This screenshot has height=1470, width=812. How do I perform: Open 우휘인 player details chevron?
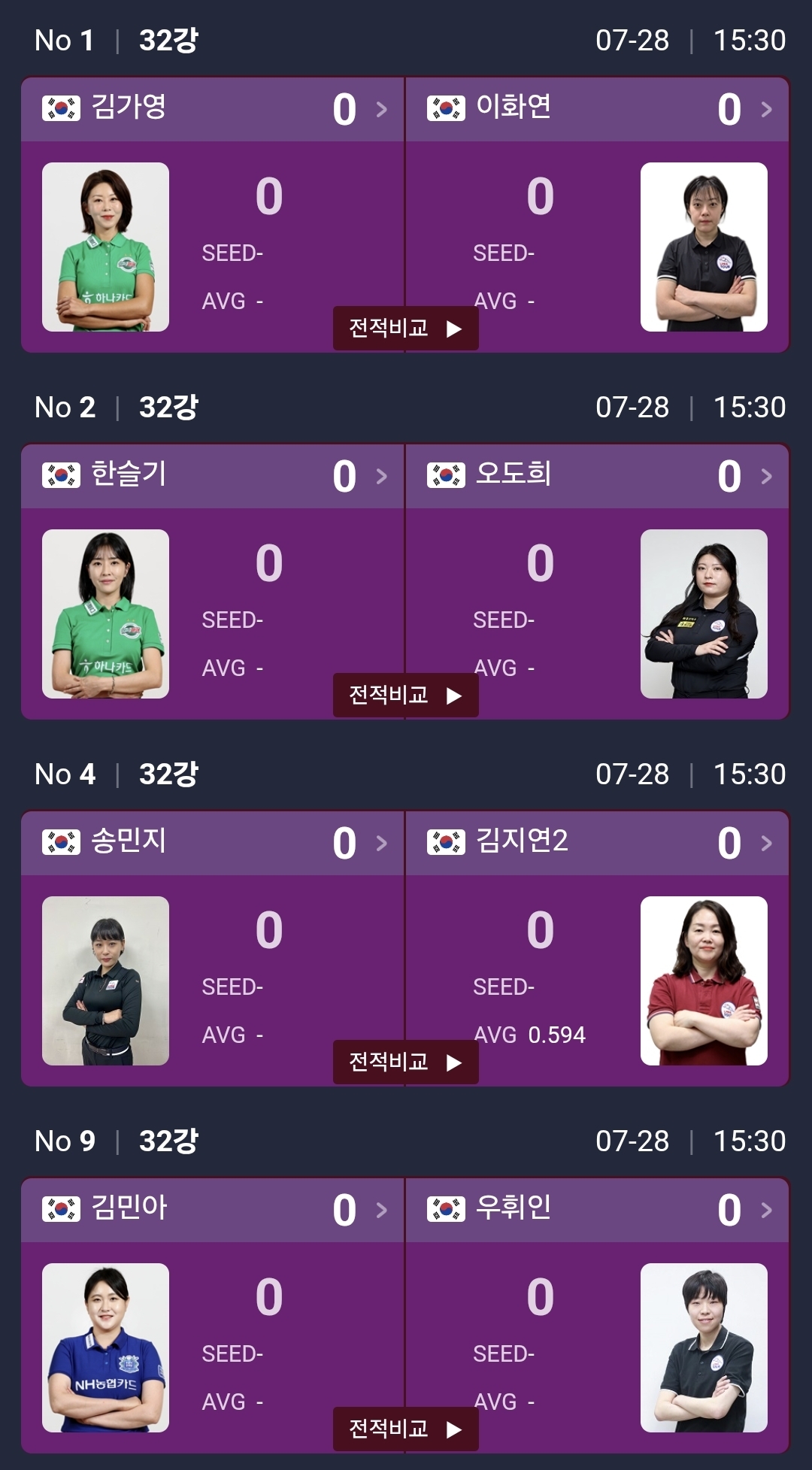(766, 1211)
